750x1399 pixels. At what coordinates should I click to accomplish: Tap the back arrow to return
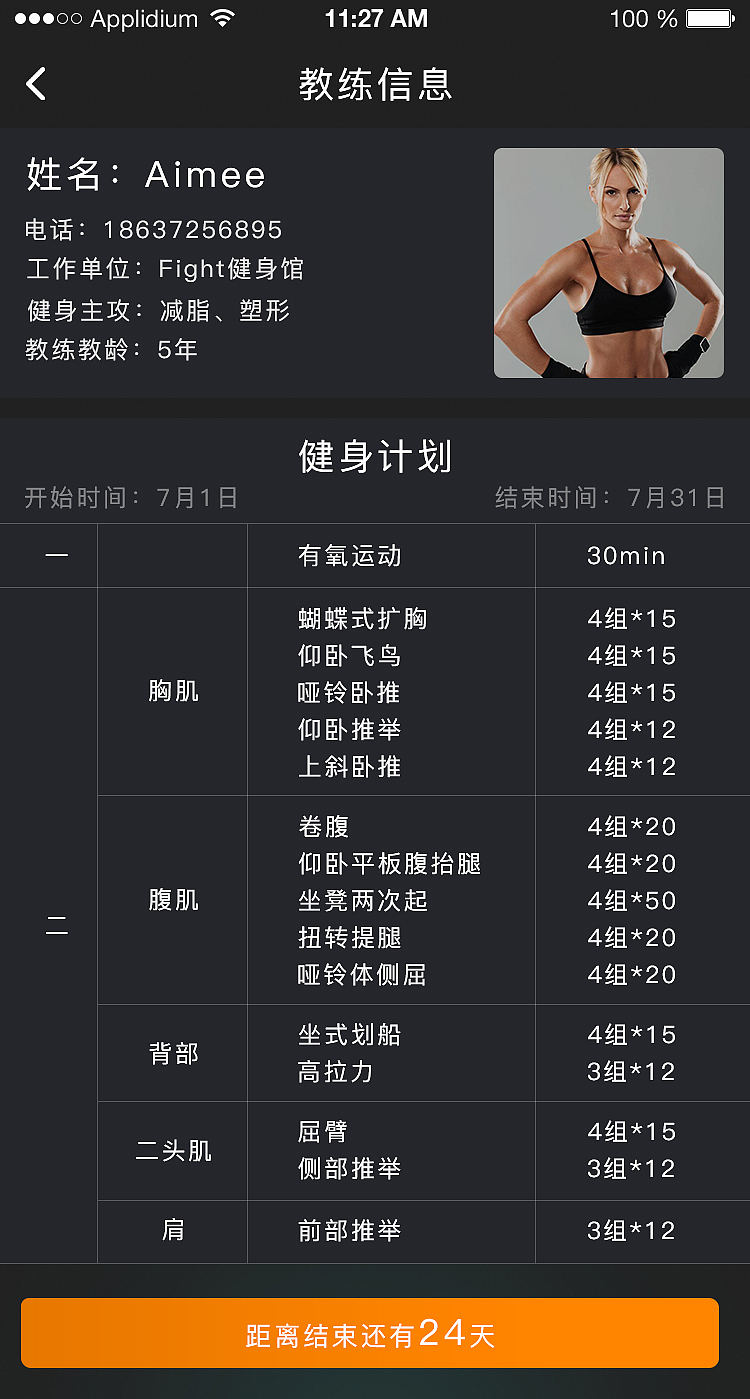(36, 84)
